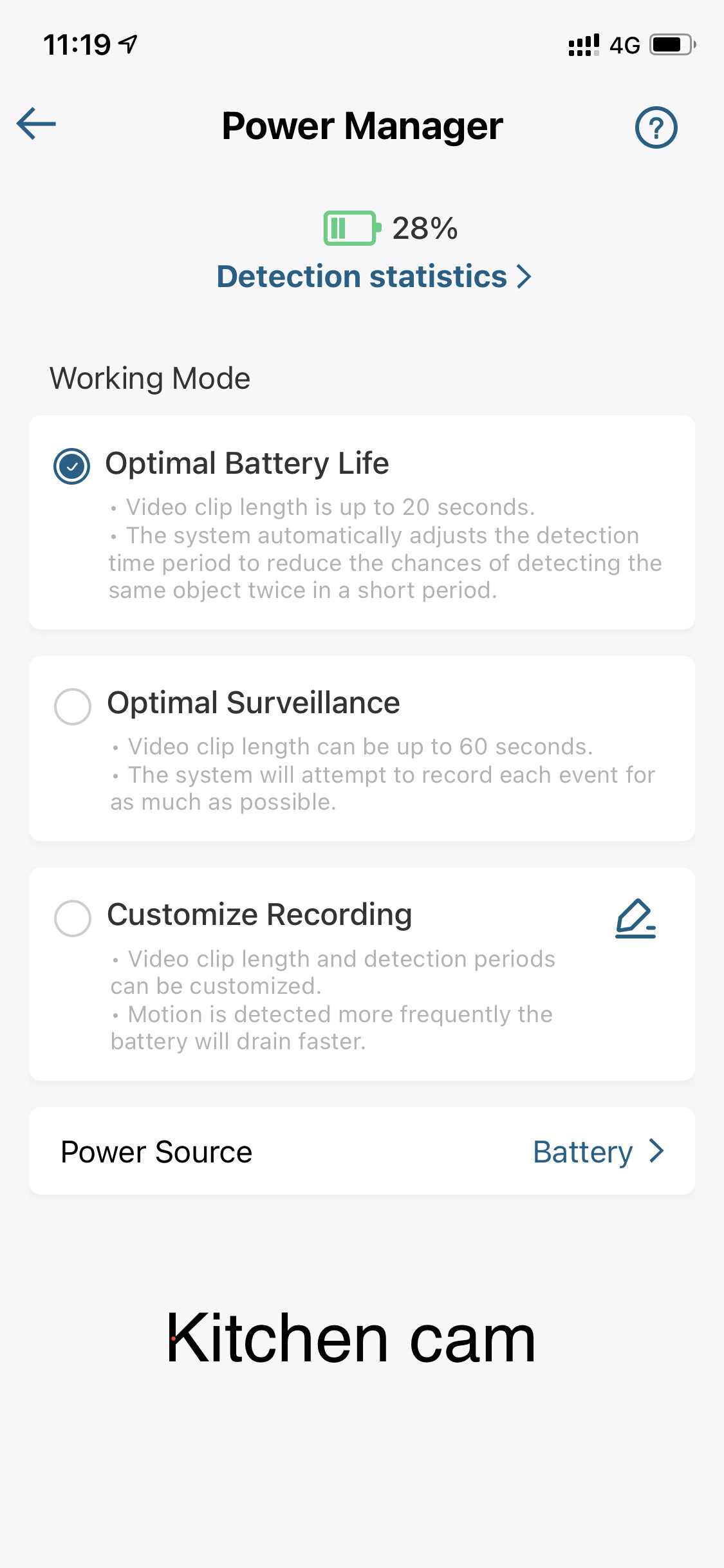Select Customize Recording mode
This screenshot has height=1568, width=724.
point(73,918)
